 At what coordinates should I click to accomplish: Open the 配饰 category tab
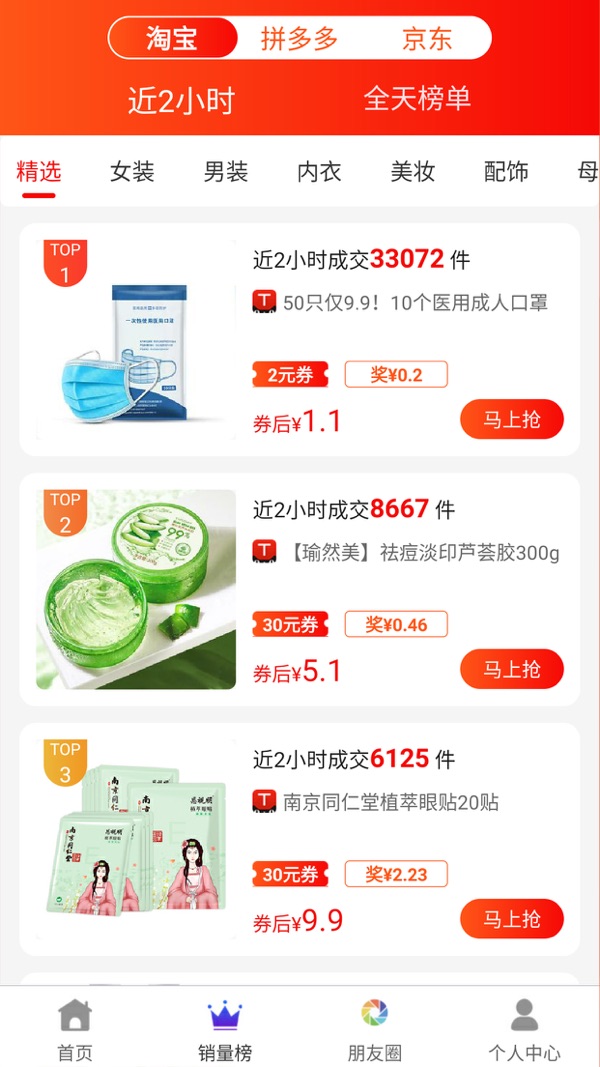coord(506,171)
